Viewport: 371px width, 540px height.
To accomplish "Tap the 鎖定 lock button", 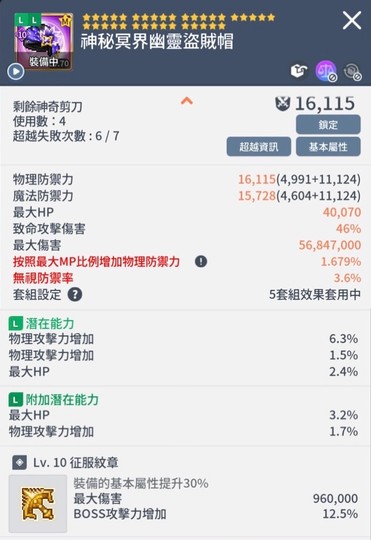I will (x=328, y=124).
